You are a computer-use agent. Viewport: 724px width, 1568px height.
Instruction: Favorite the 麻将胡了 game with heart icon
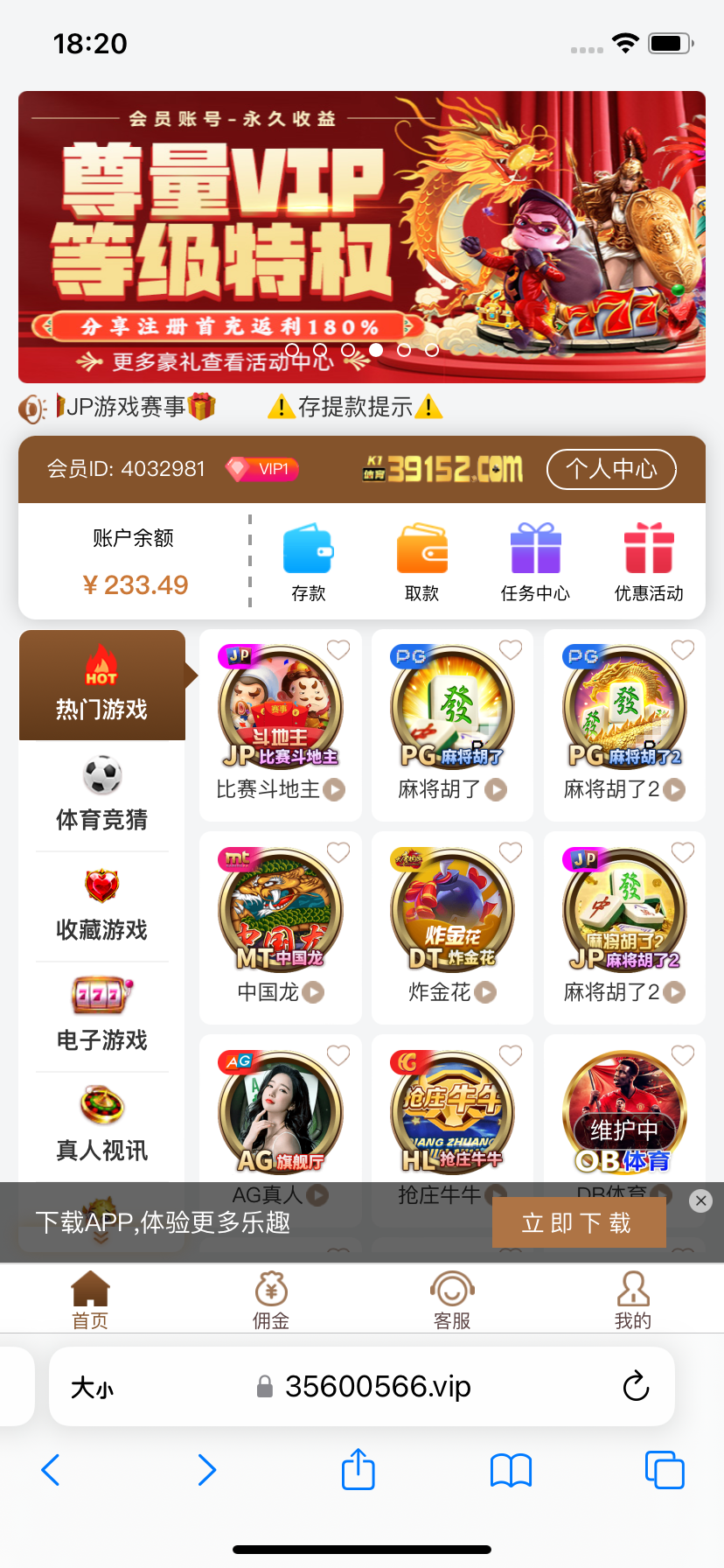point(511,649)
